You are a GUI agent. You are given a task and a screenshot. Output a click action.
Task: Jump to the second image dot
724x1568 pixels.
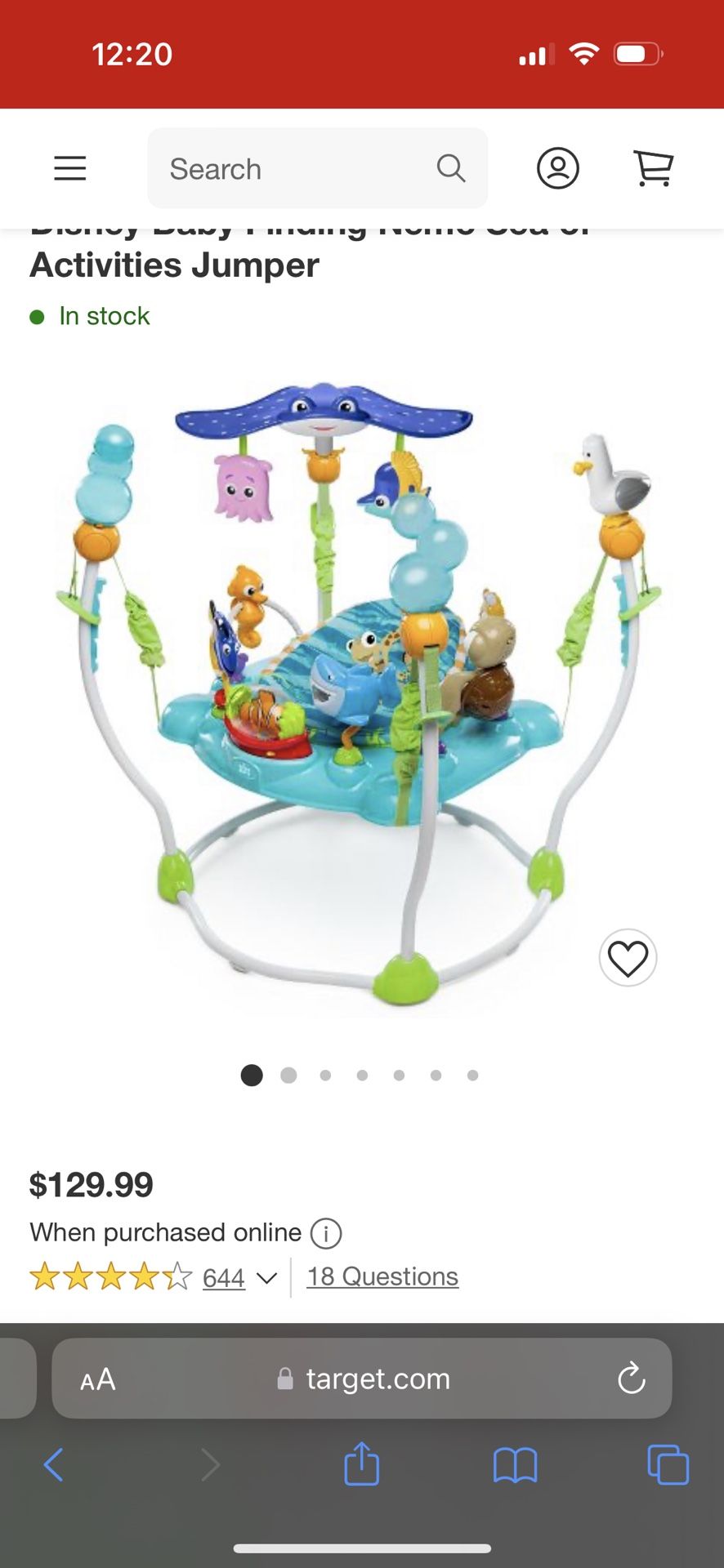tap(288, 1076)
